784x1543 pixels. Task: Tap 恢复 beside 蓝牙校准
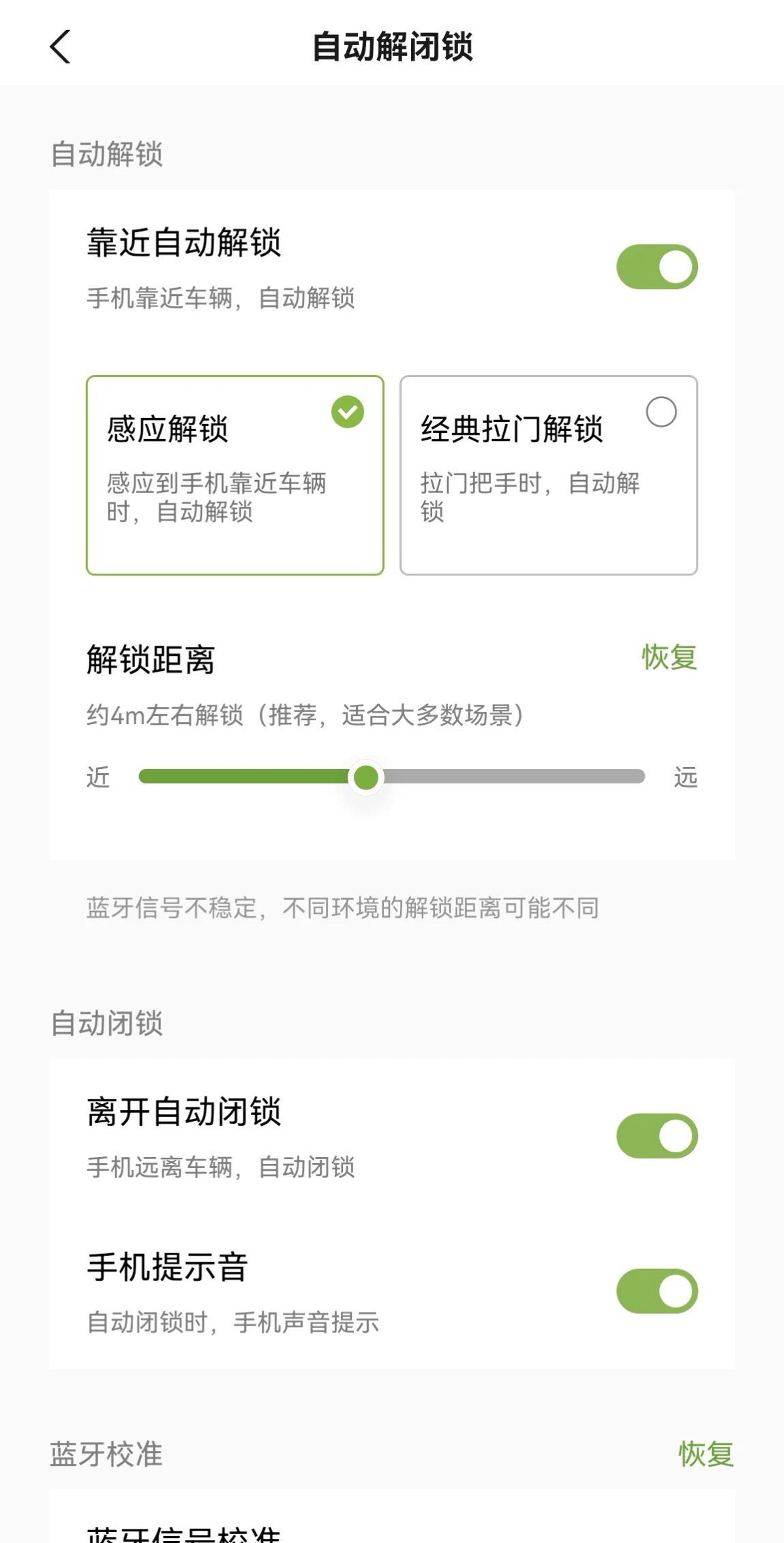coord(706,1454)
